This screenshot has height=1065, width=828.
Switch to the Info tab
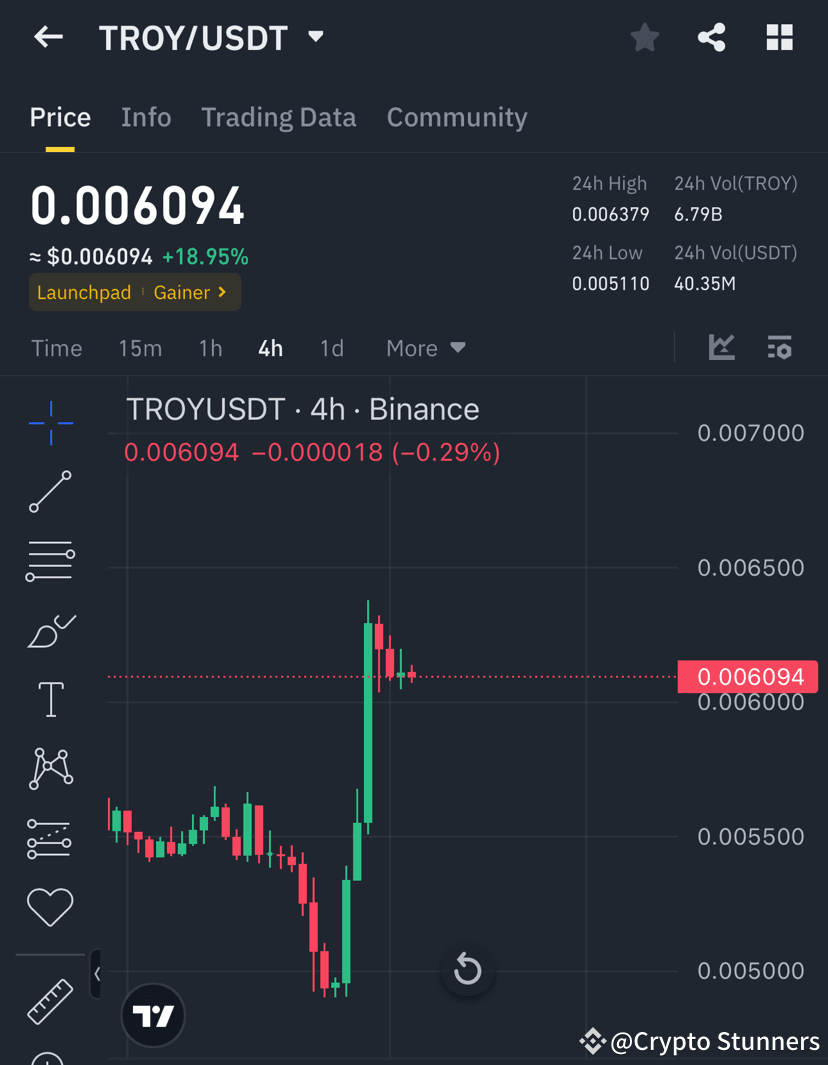click(146, 117)
